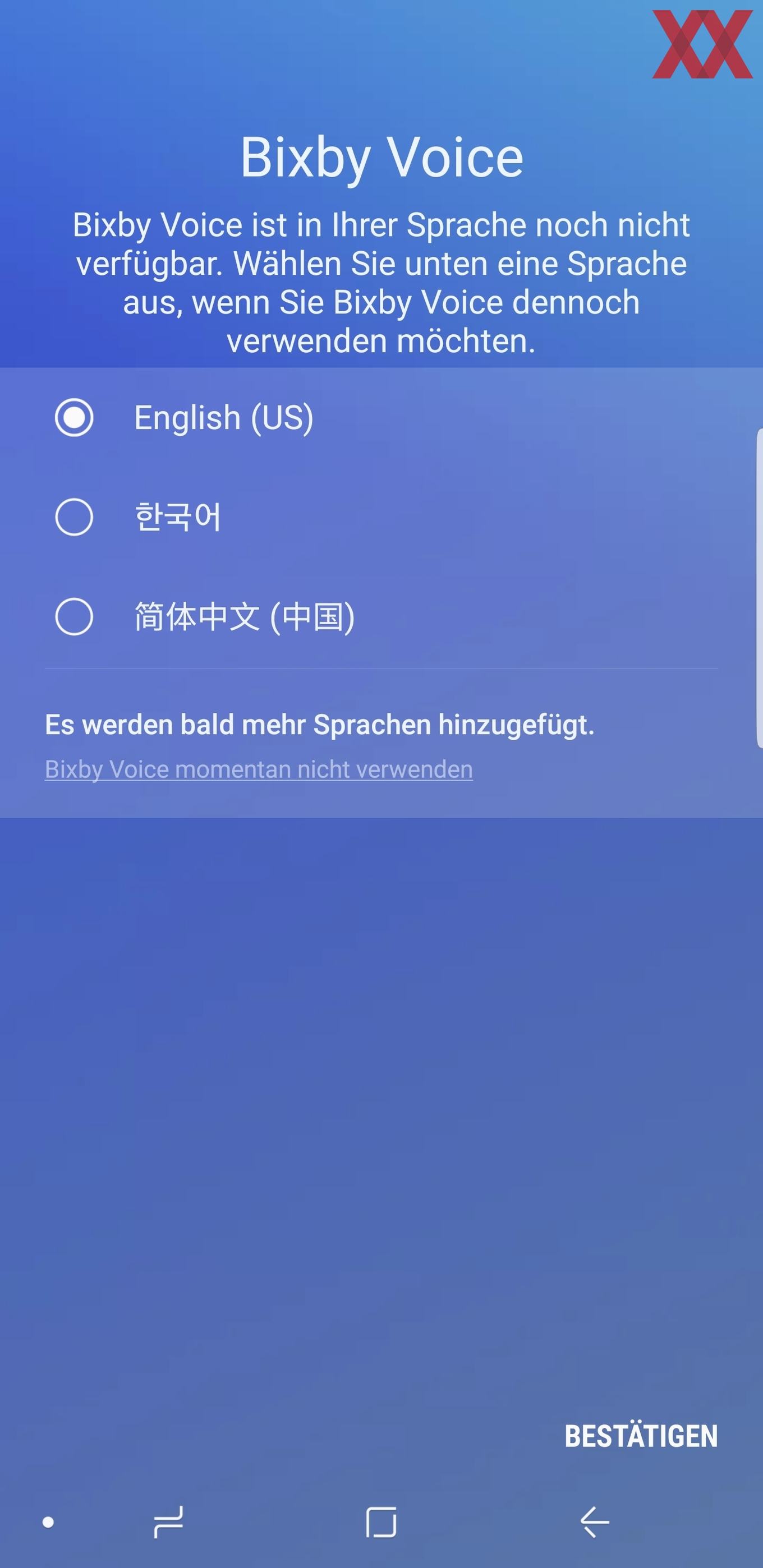This screenshot has width=763, height=1568.
Task: Open 'Bixby Voice momentan nicht verwenden' link
Action: 259,769
